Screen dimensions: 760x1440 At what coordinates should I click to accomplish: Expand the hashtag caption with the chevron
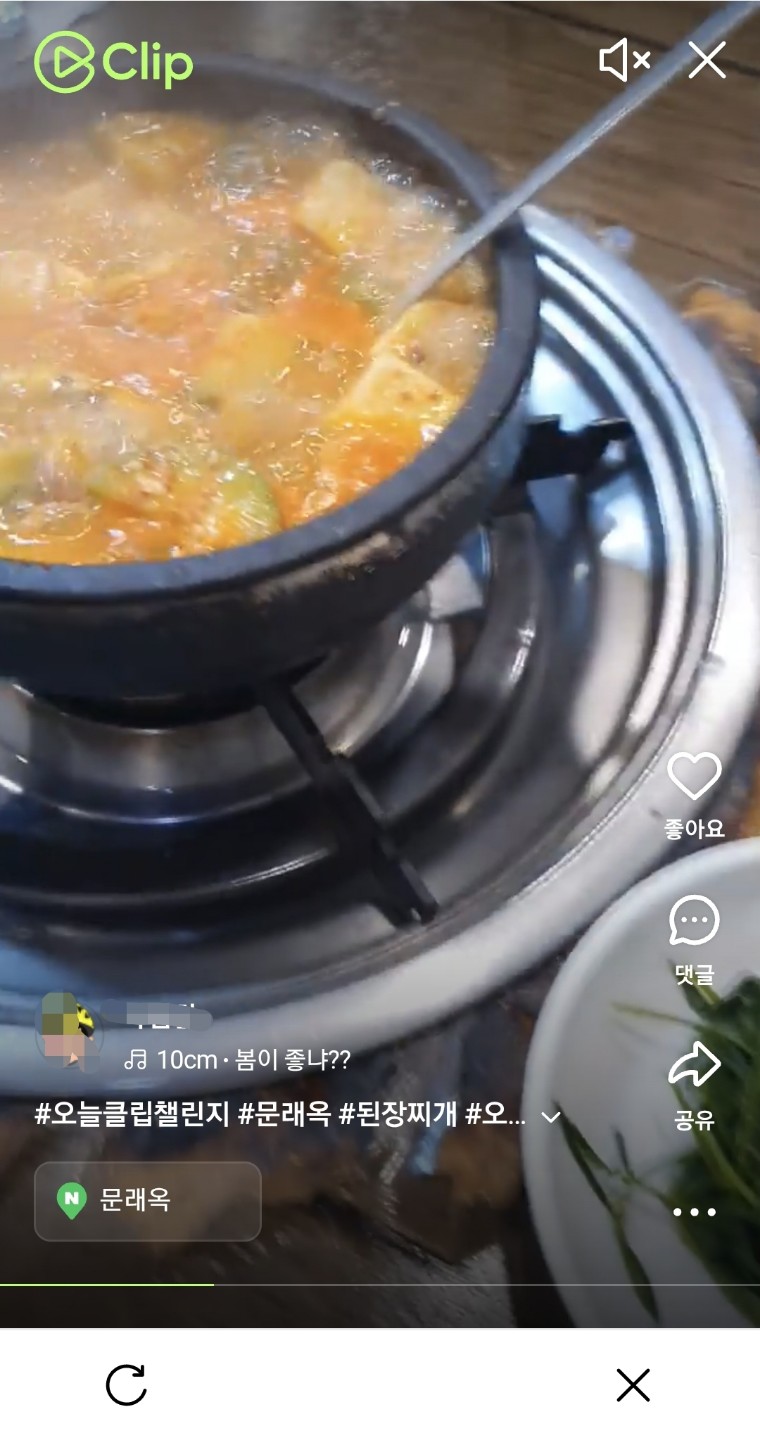coord(551,1117)
